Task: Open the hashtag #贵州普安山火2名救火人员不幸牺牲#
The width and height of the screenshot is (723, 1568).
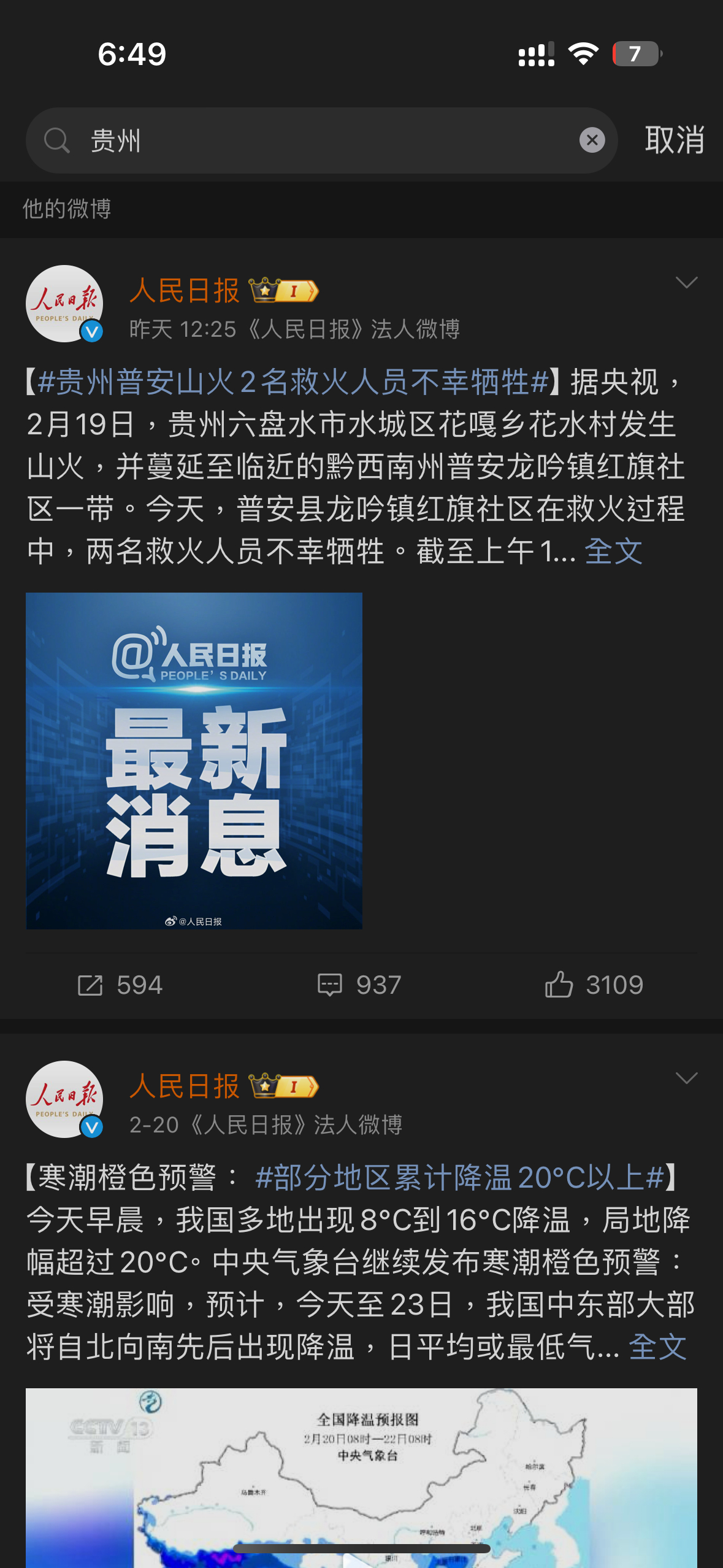Action: pos(293,382)
